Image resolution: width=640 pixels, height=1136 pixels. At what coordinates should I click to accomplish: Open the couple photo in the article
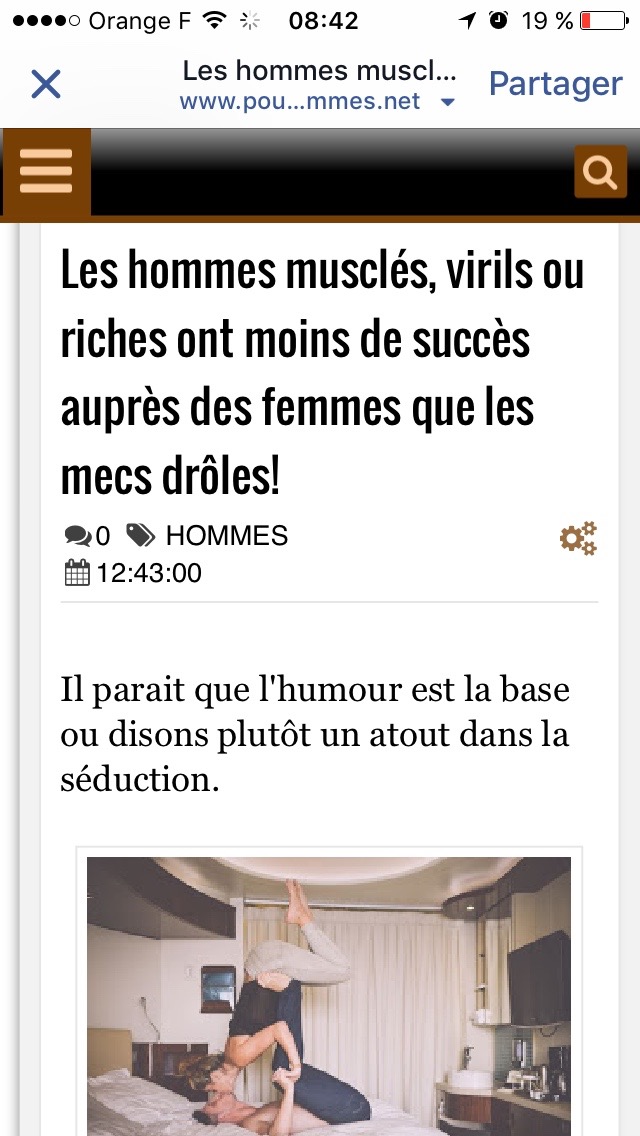[329, 995]
